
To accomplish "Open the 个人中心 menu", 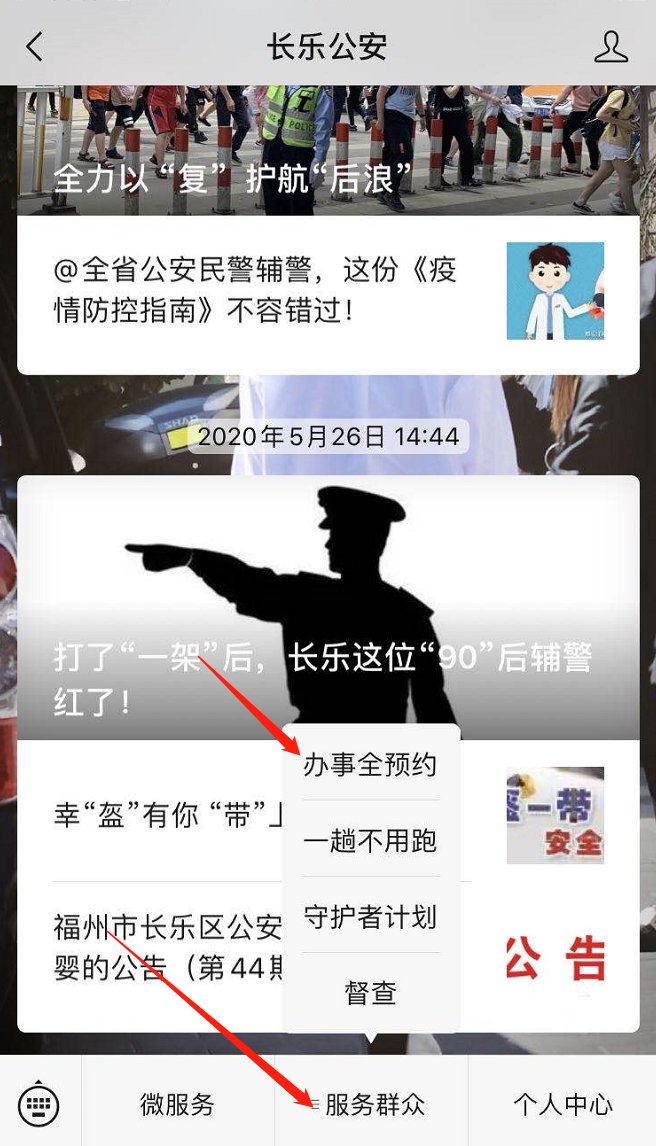I will coord(562,1104).
